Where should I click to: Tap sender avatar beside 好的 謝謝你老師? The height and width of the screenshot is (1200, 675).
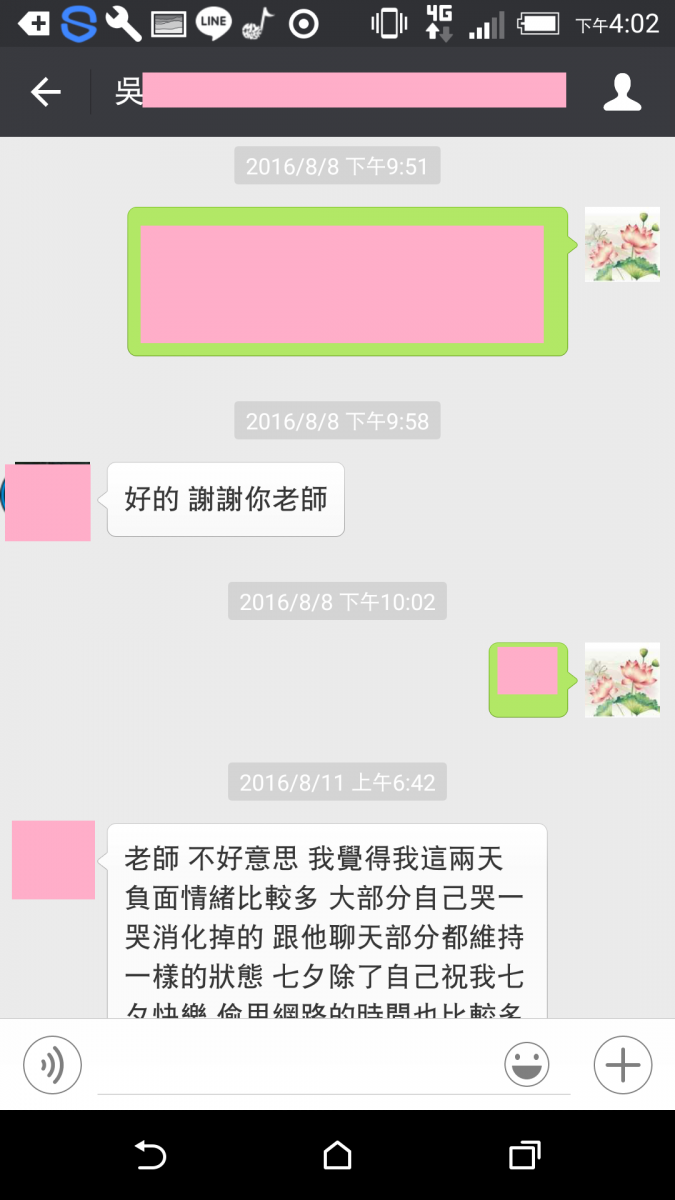(x=47, y=501)
